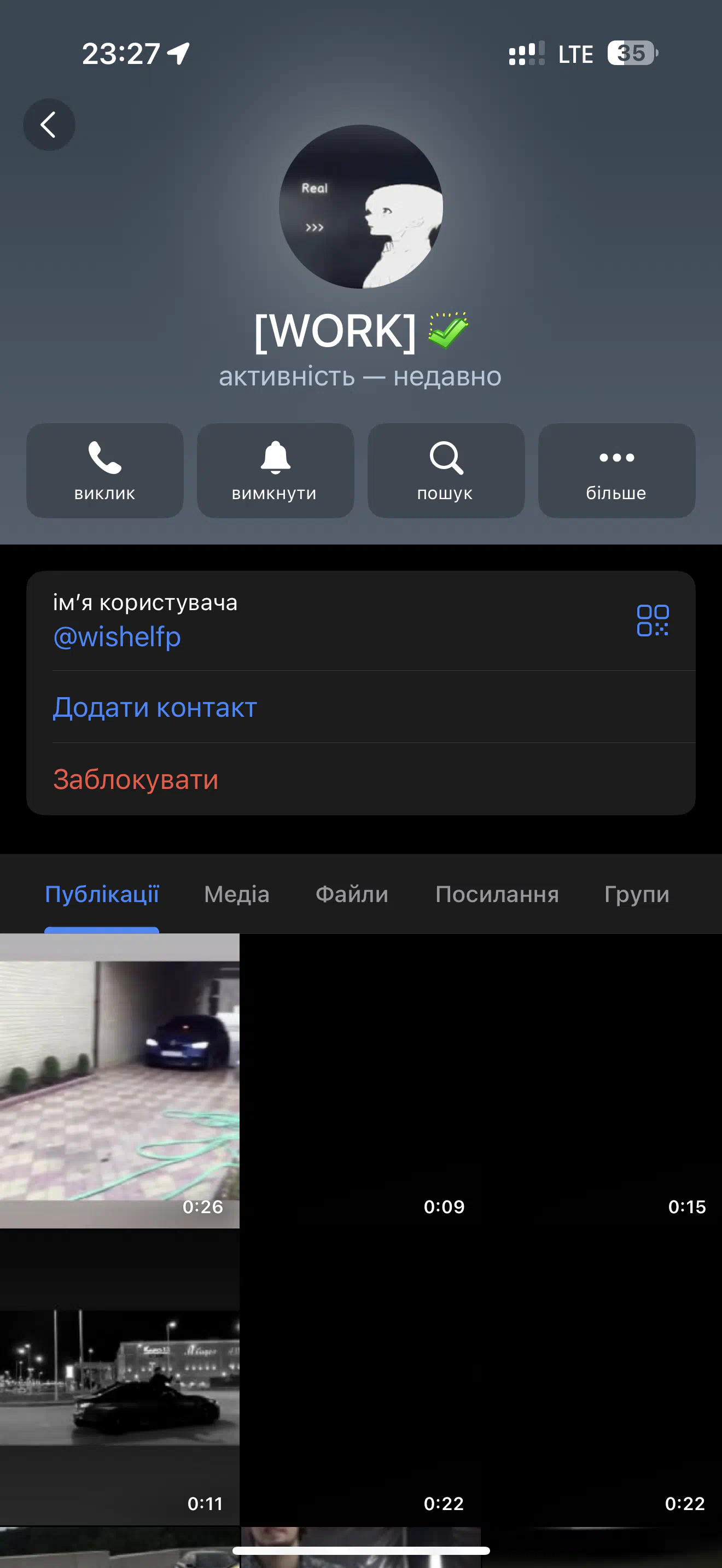This screenshot has height=1568, width=722.
Task: Go back using the top-left arrow
Action: (x=49, y=125)
